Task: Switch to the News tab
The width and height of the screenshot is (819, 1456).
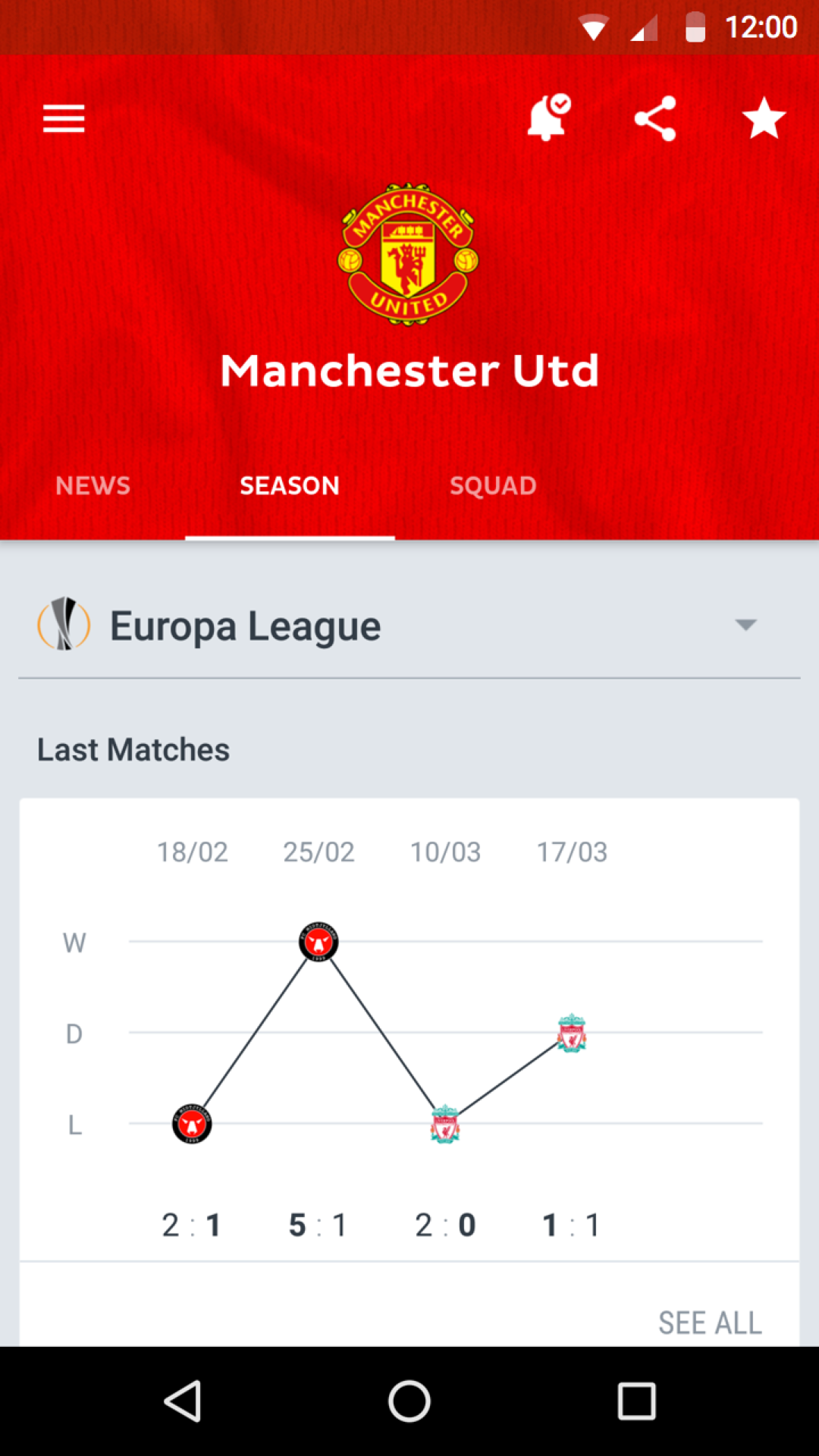Action: click(x=93, y=485)
